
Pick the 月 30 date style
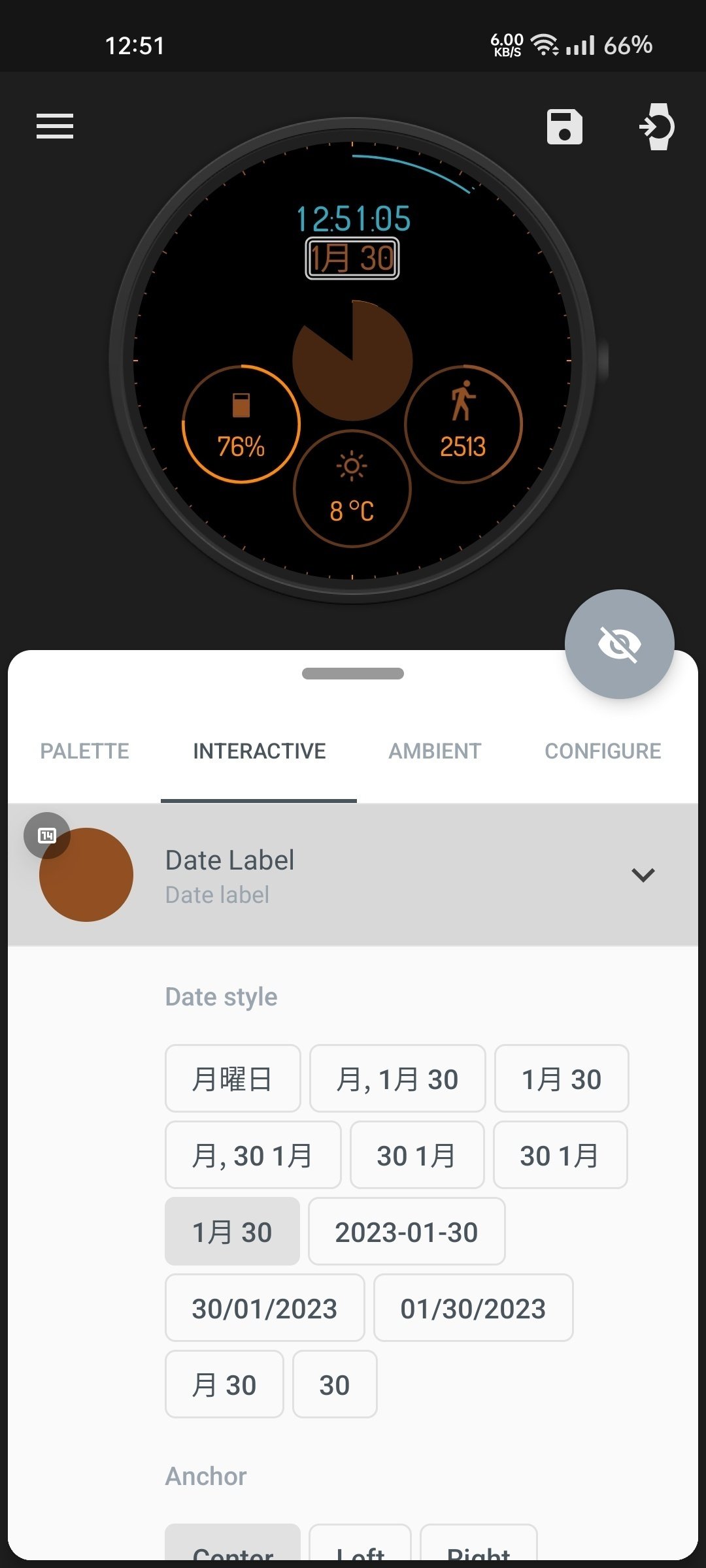click(224, 1384)
